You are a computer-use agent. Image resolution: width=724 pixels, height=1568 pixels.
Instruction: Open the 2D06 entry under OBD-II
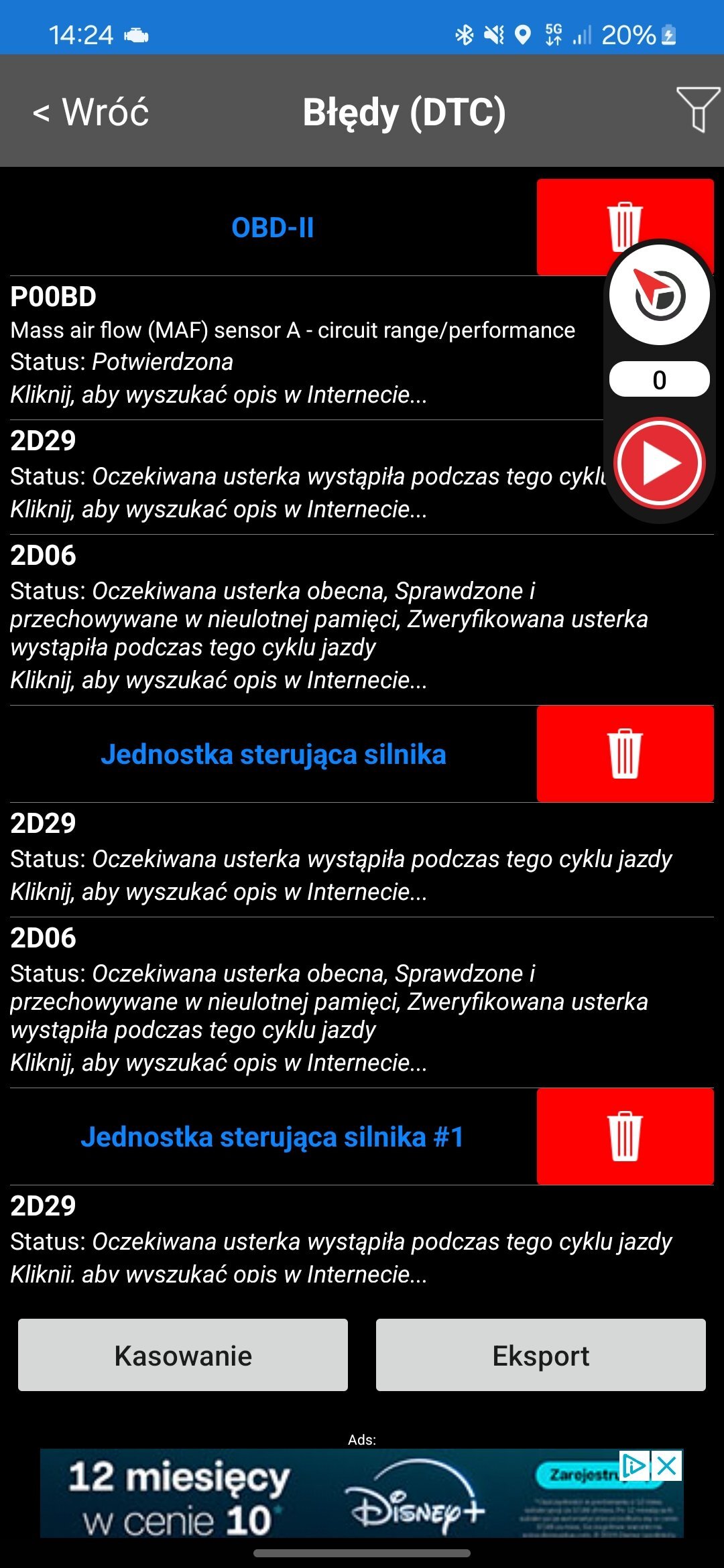(362, 620)
